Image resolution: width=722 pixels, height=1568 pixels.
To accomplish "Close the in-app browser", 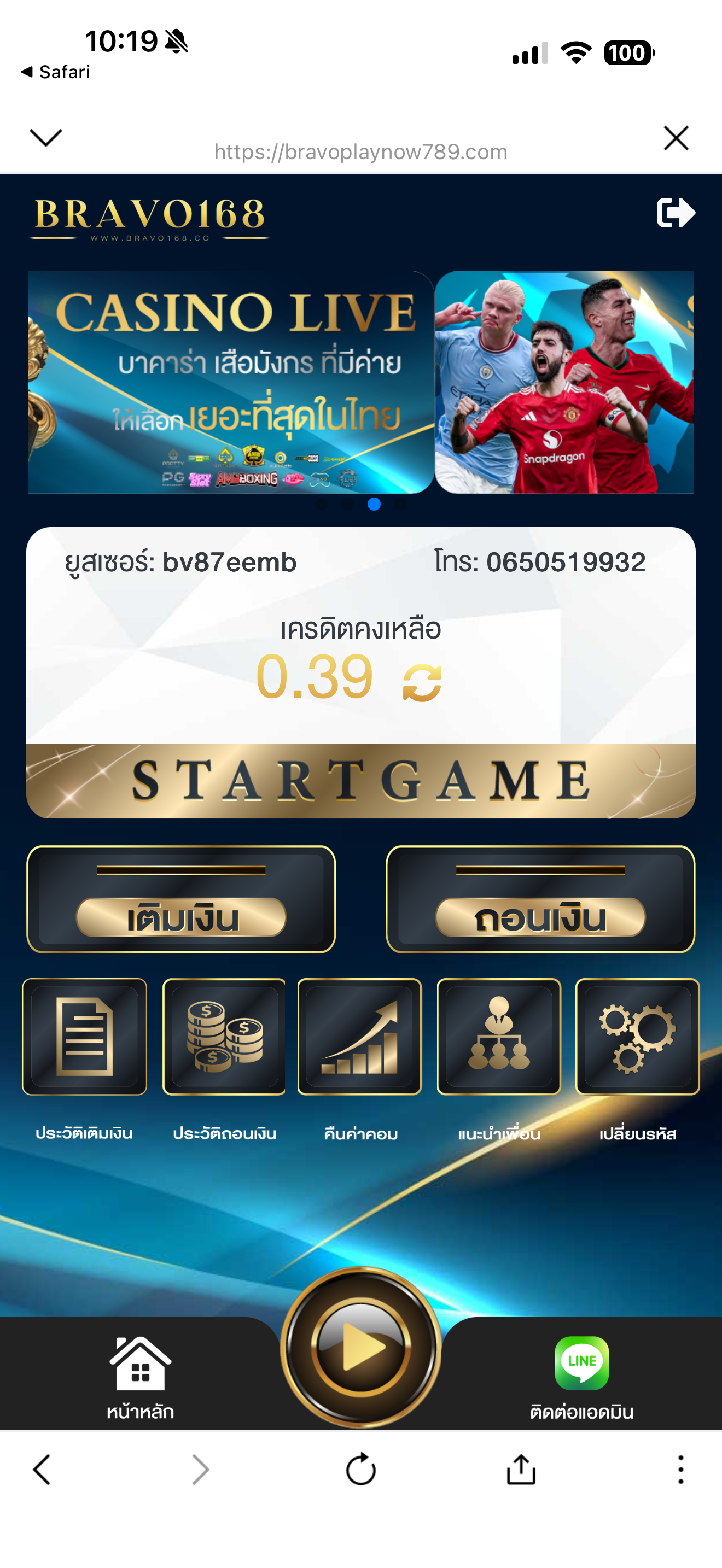I will (x=676, y=138).
